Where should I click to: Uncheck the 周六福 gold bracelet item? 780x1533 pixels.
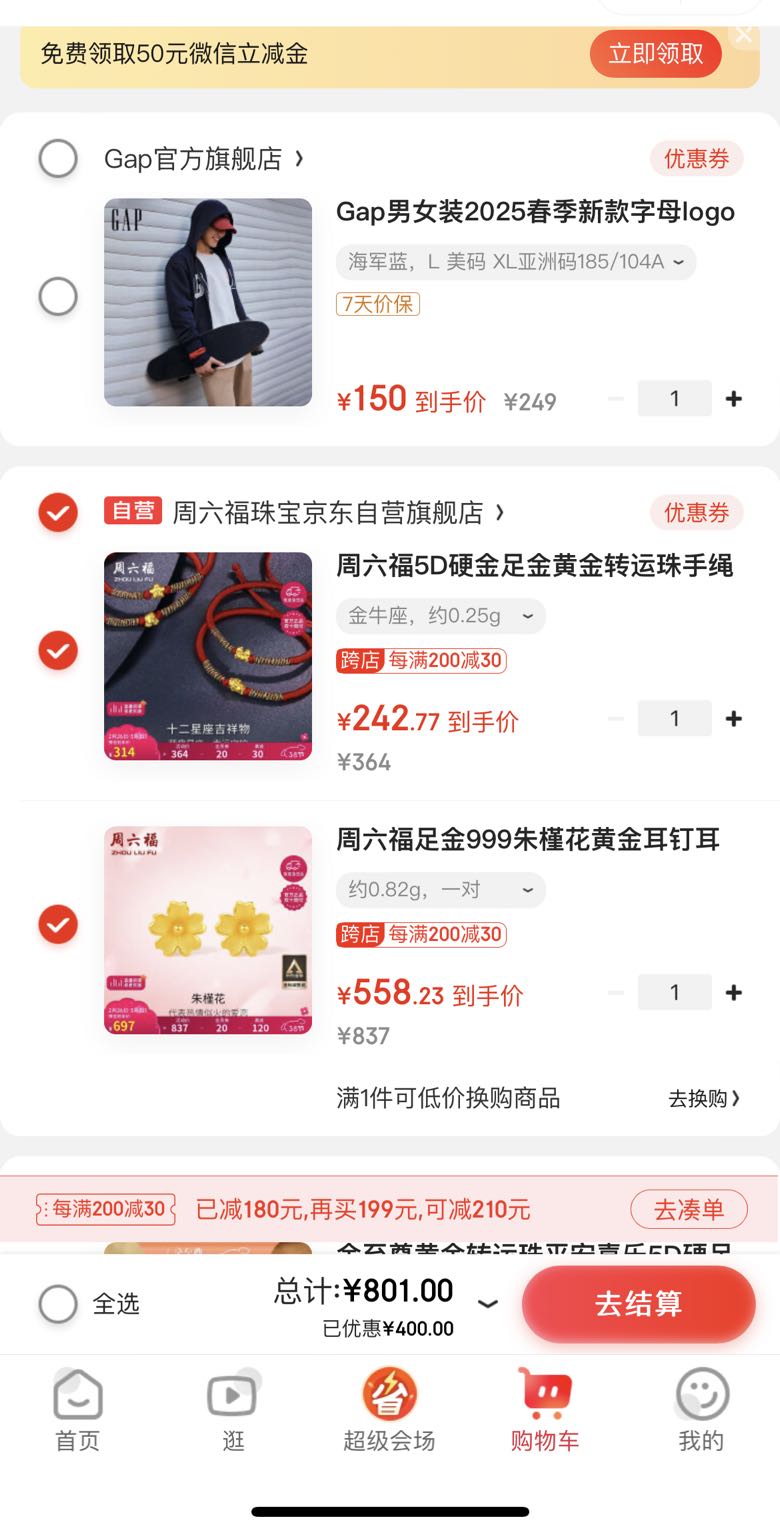pyautogui.click(x=58, y=650)
